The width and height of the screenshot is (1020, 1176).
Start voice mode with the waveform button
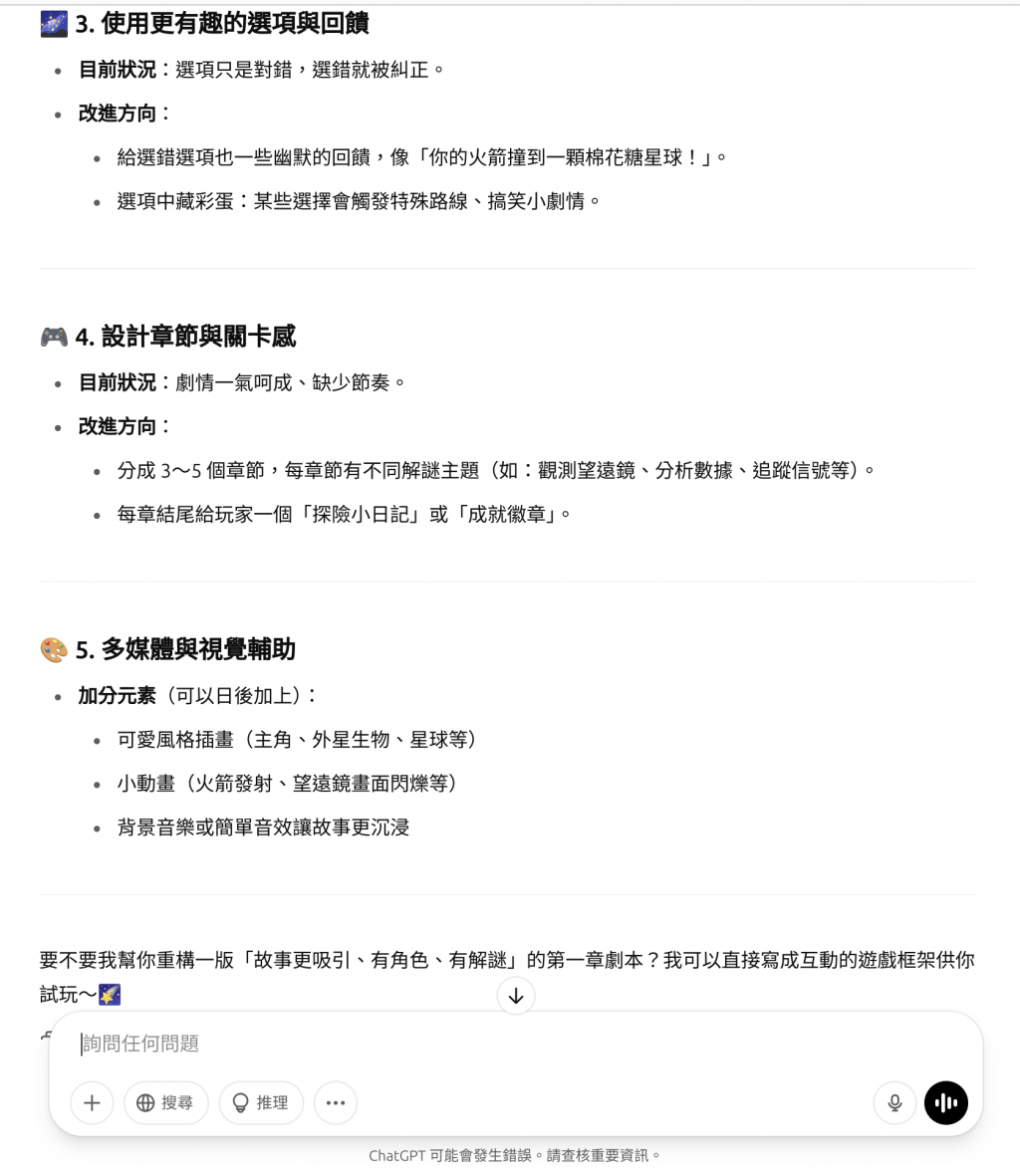(945, 1102)
